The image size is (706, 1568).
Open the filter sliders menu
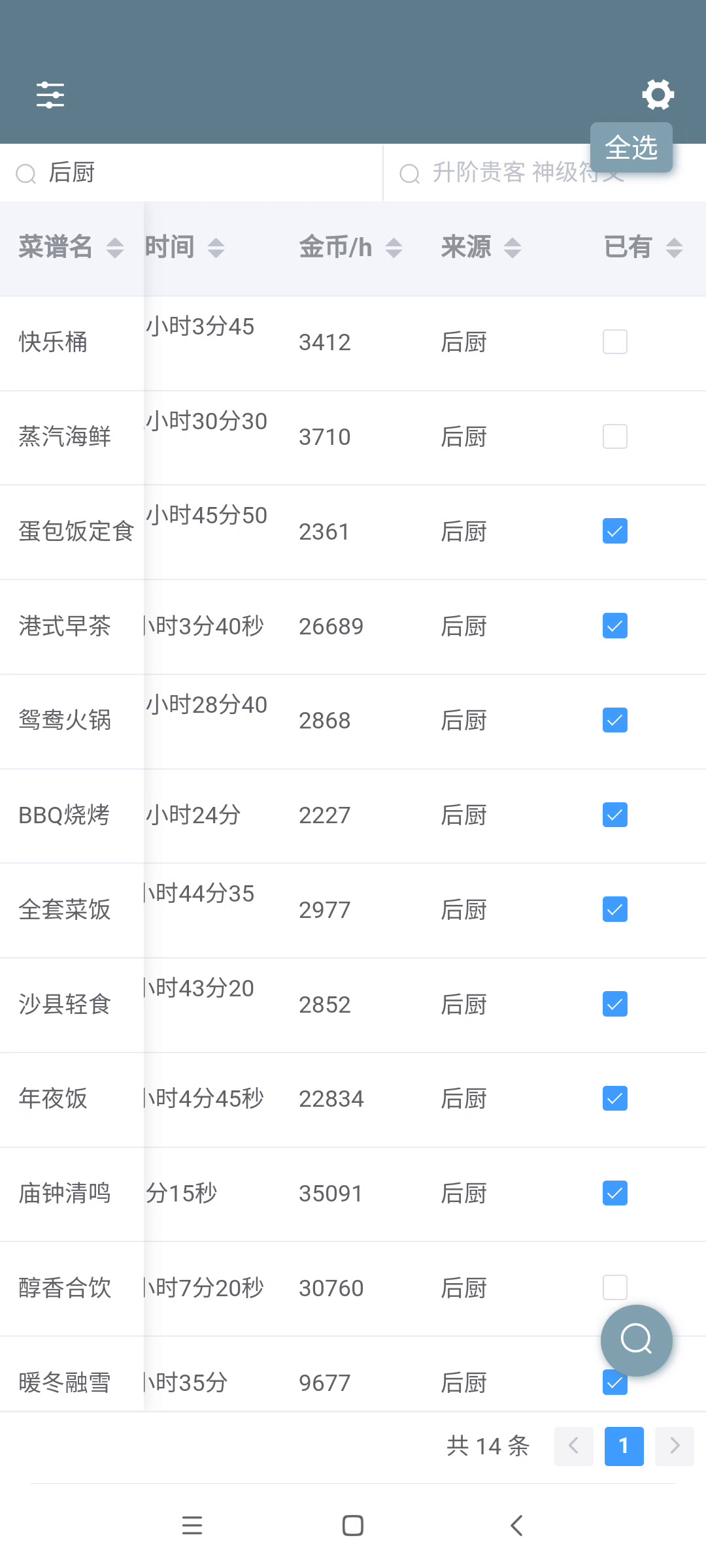[x=50, y=95]
